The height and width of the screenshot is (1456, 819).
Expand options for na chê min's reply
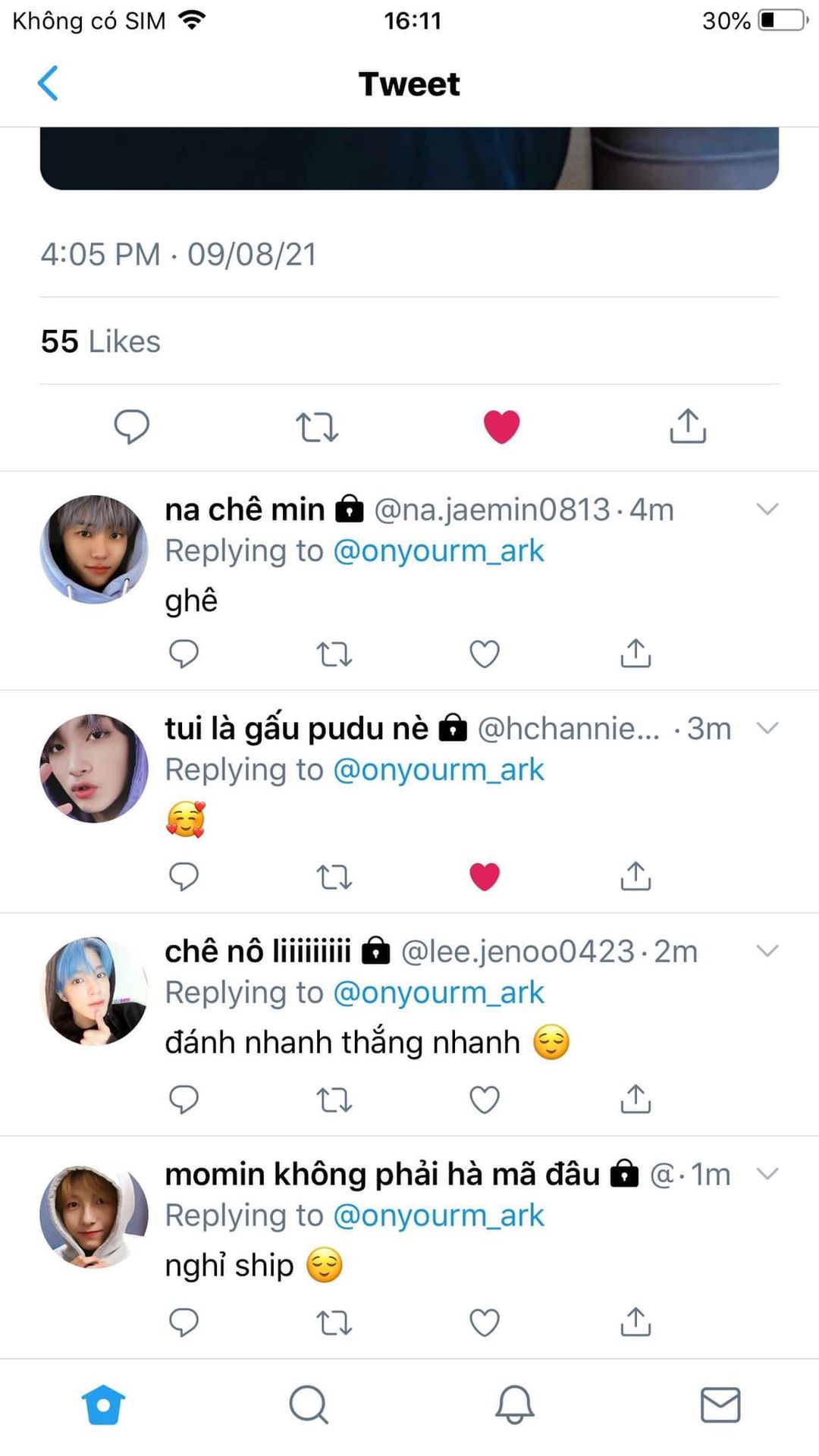coord(767,509)
